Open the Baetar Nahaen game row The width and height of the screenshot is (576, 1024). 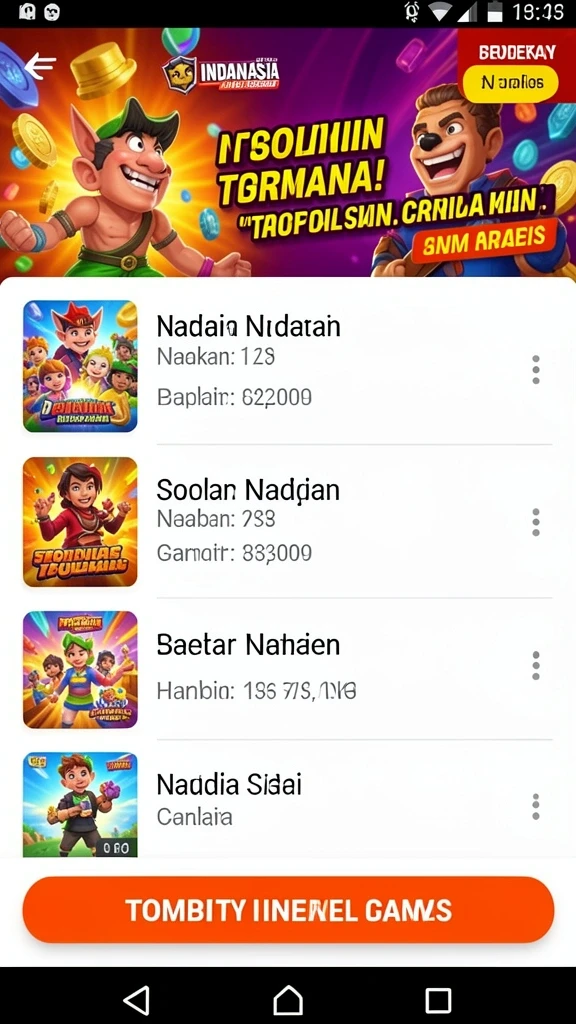tap(288, 669)
